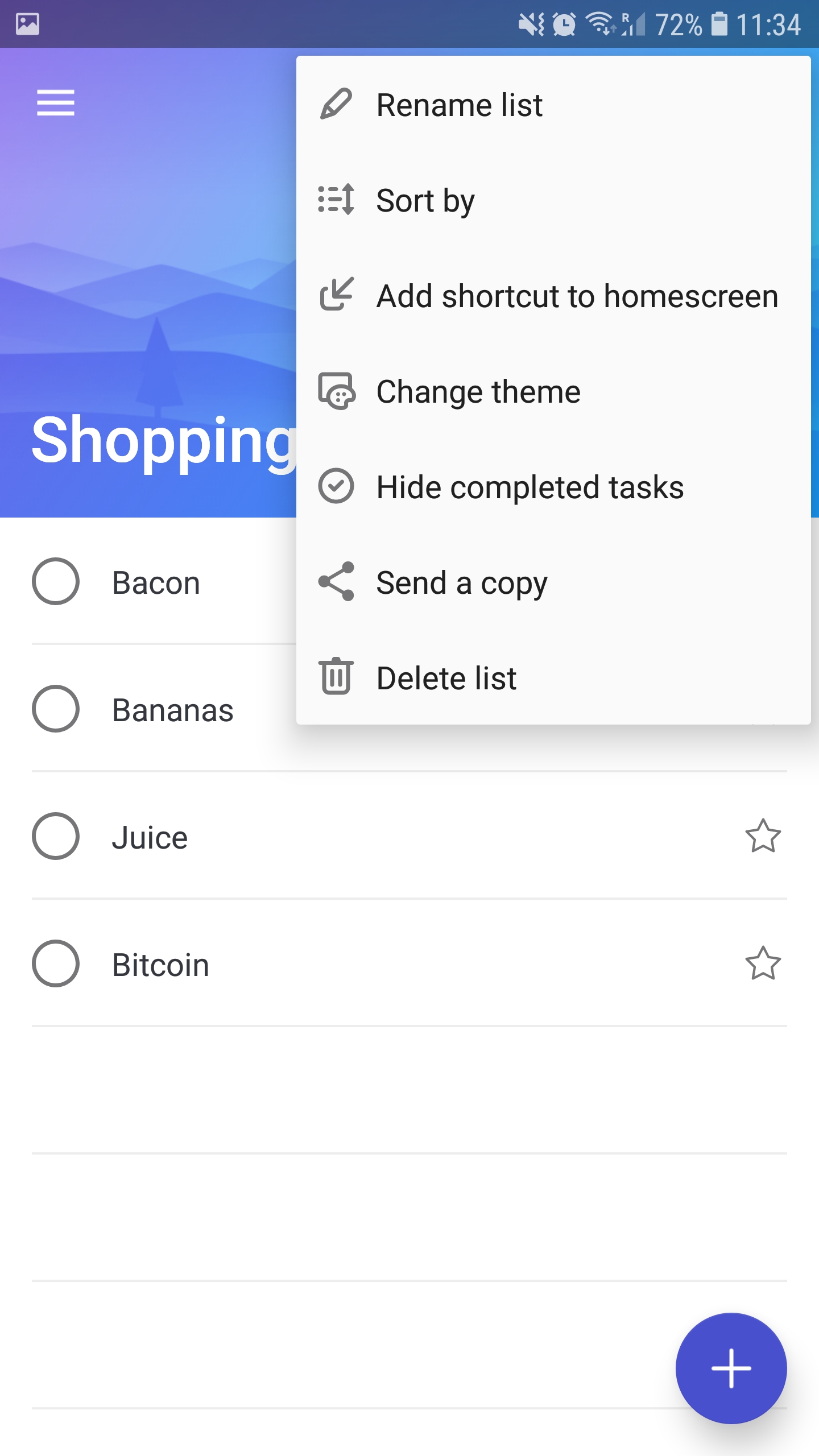Open the Bitcoin task details
The width and height of the screenshot is (819, 1456).
tap(161, 965)
